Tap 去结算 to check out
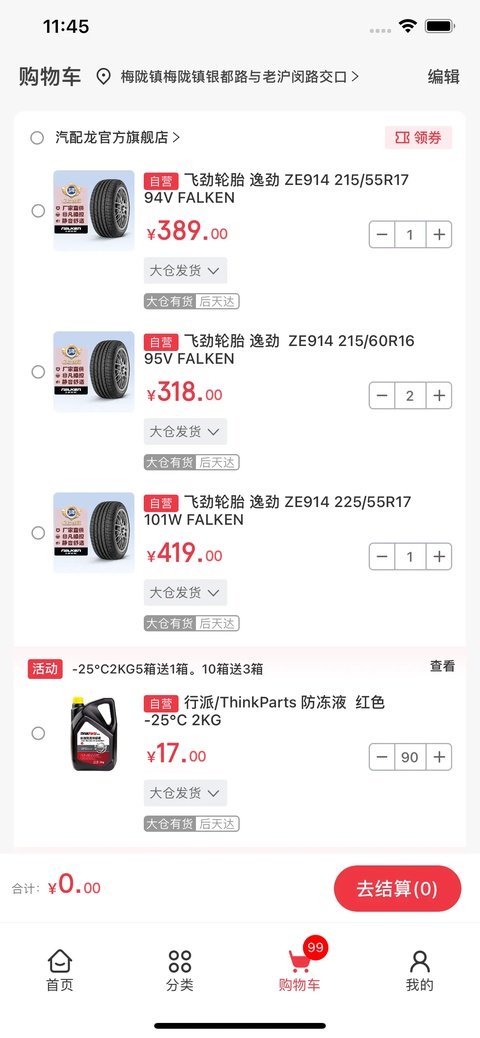Viewport: 480px width, 1038px height. pyautogui.click(x=397, y=888)
